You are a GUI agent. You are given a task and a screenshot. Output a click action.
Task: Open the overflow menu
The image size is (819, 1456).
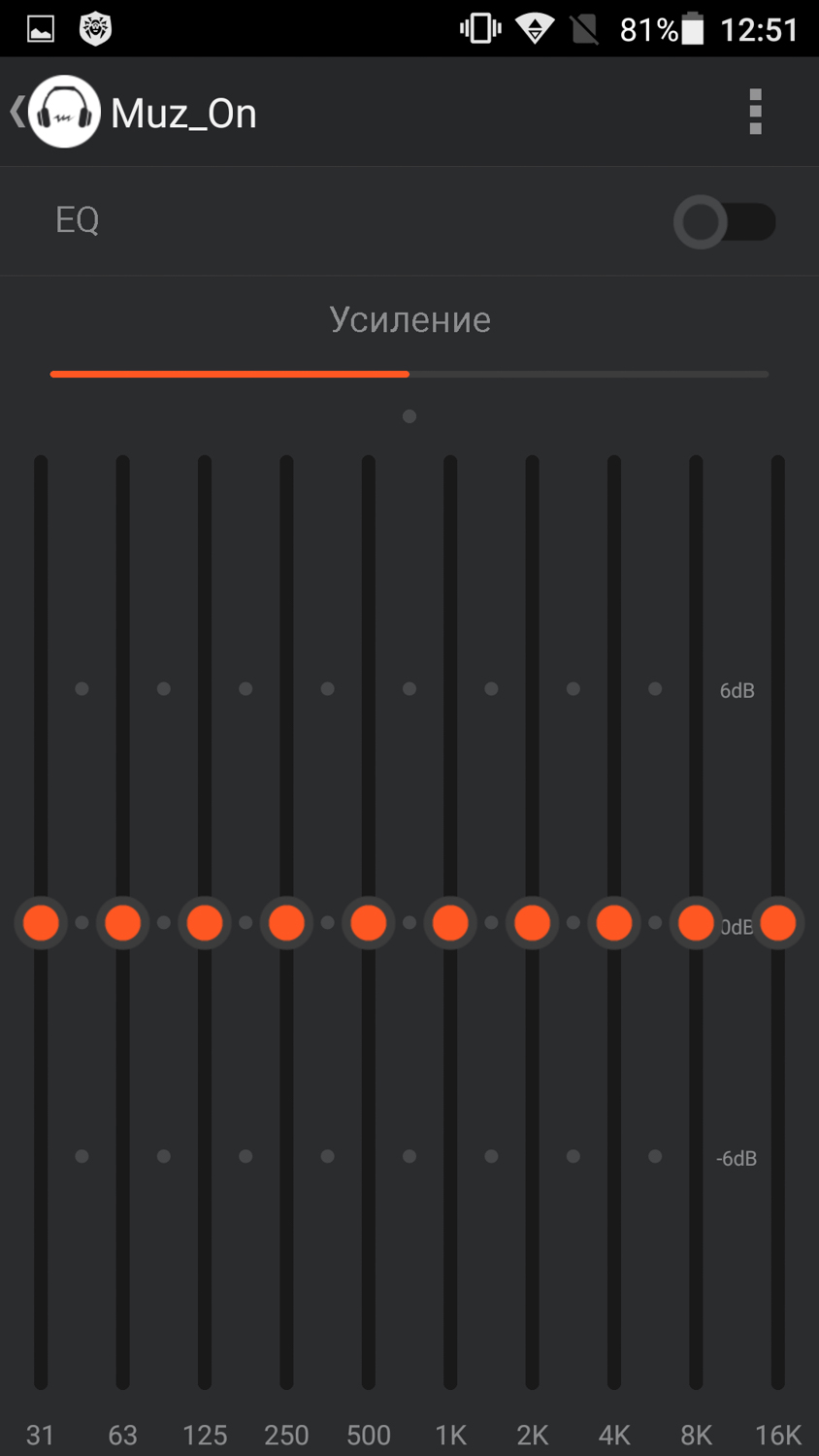coord(755,113)
